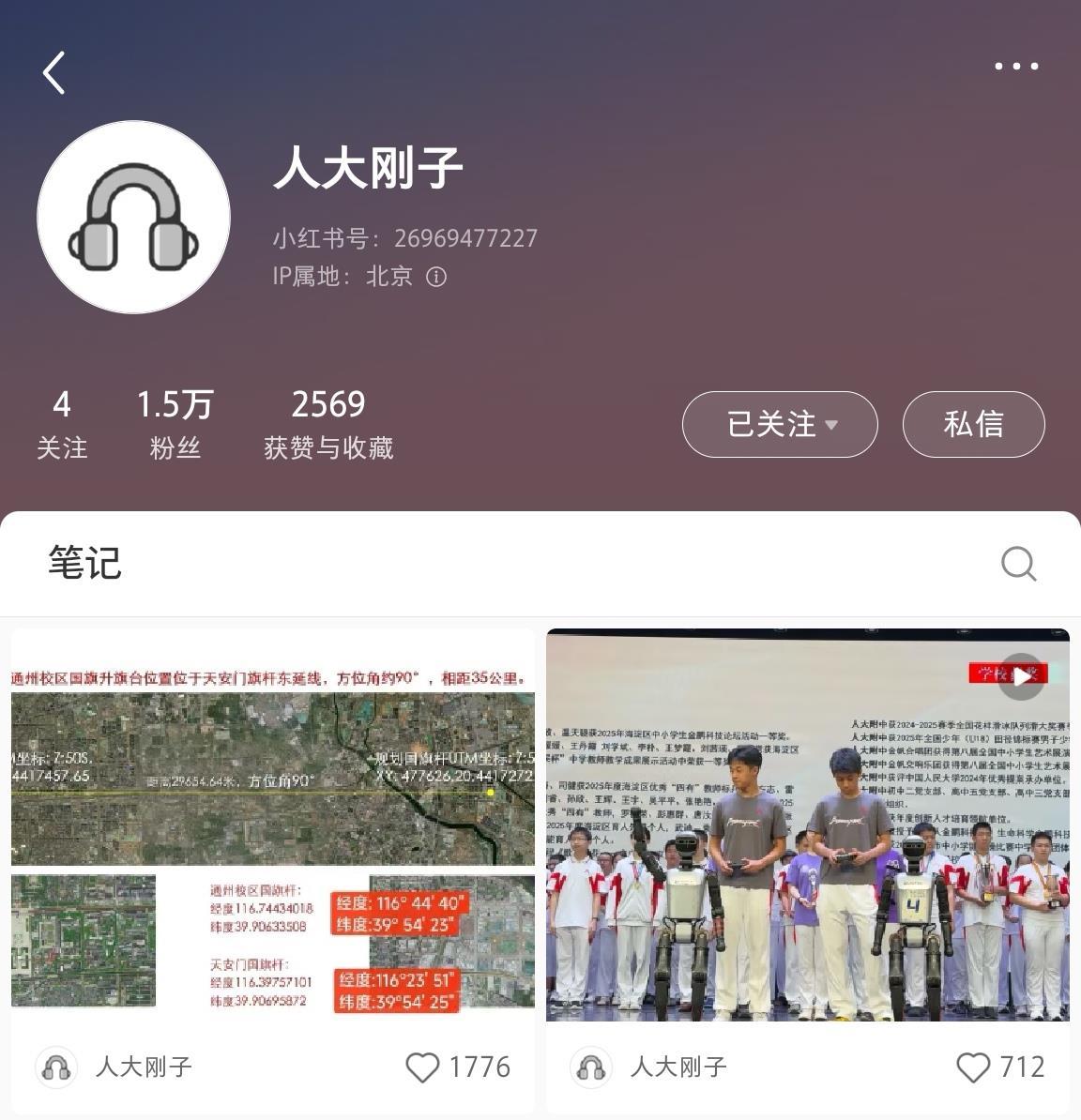Tap the IP属地 info icon
Viewport: 1081px width, 1120px height.
(436, 277)
